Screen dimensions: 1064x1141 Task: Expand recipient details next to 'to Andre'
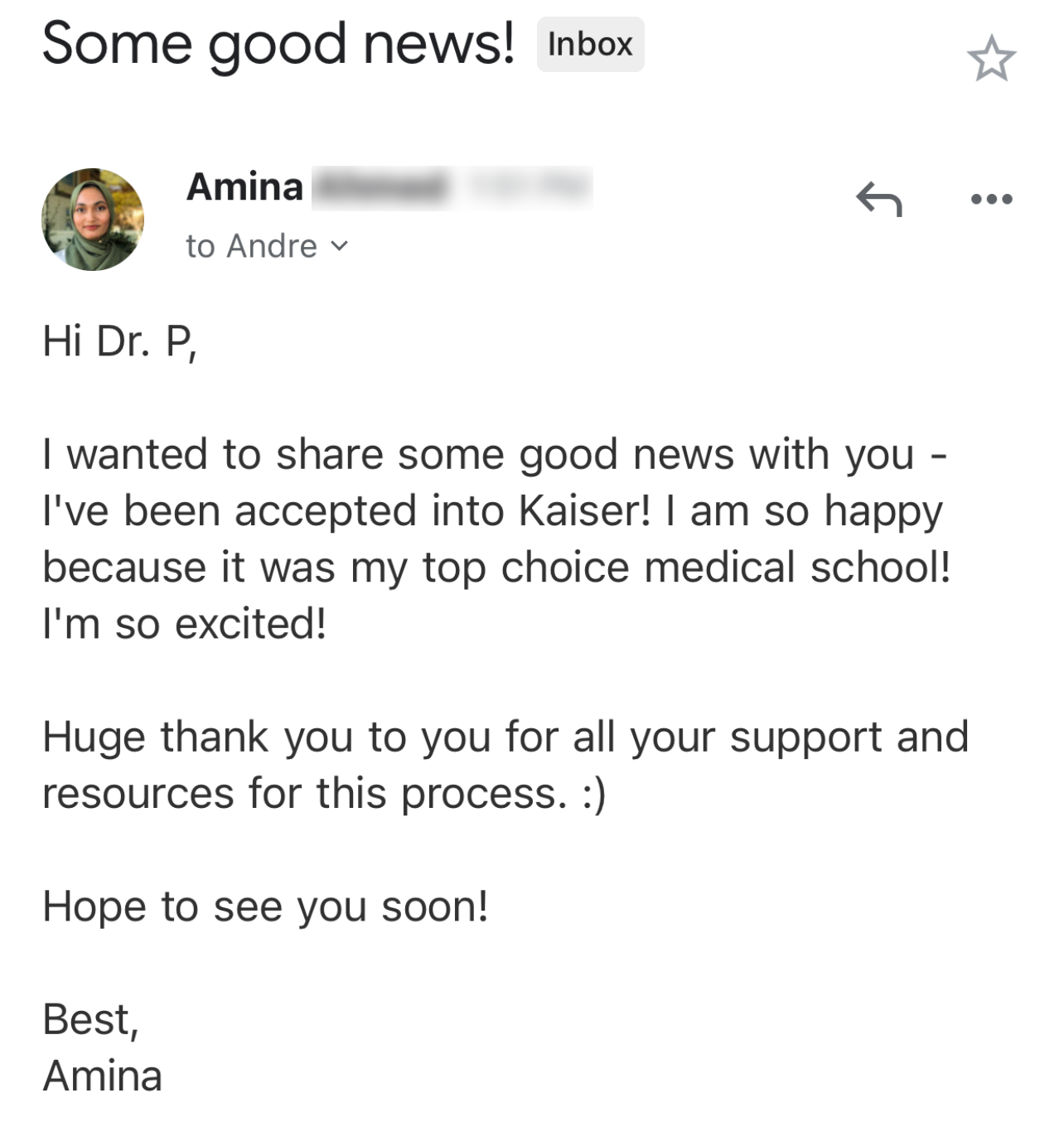340,246
